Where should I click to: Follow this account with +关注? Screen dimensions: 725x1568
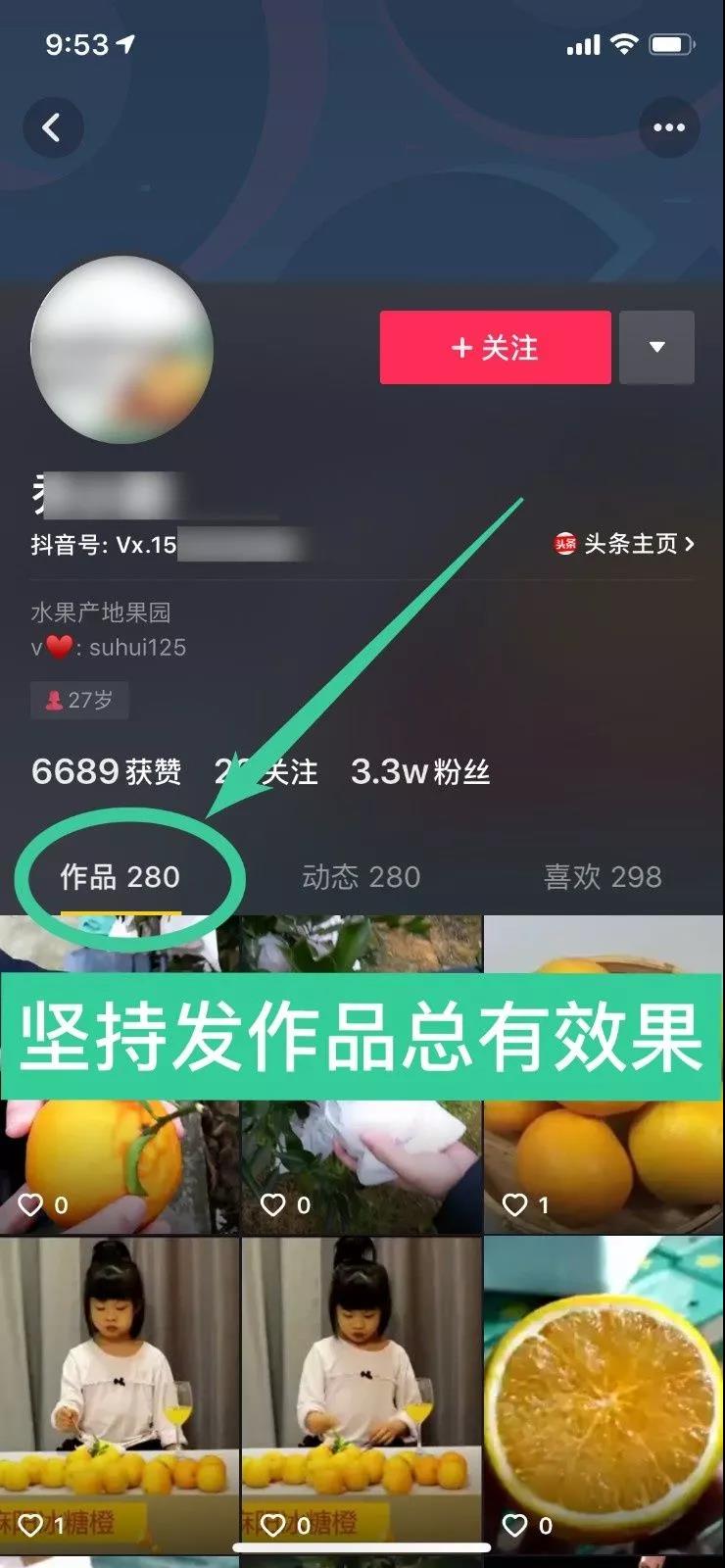click(x=495, y=348)
